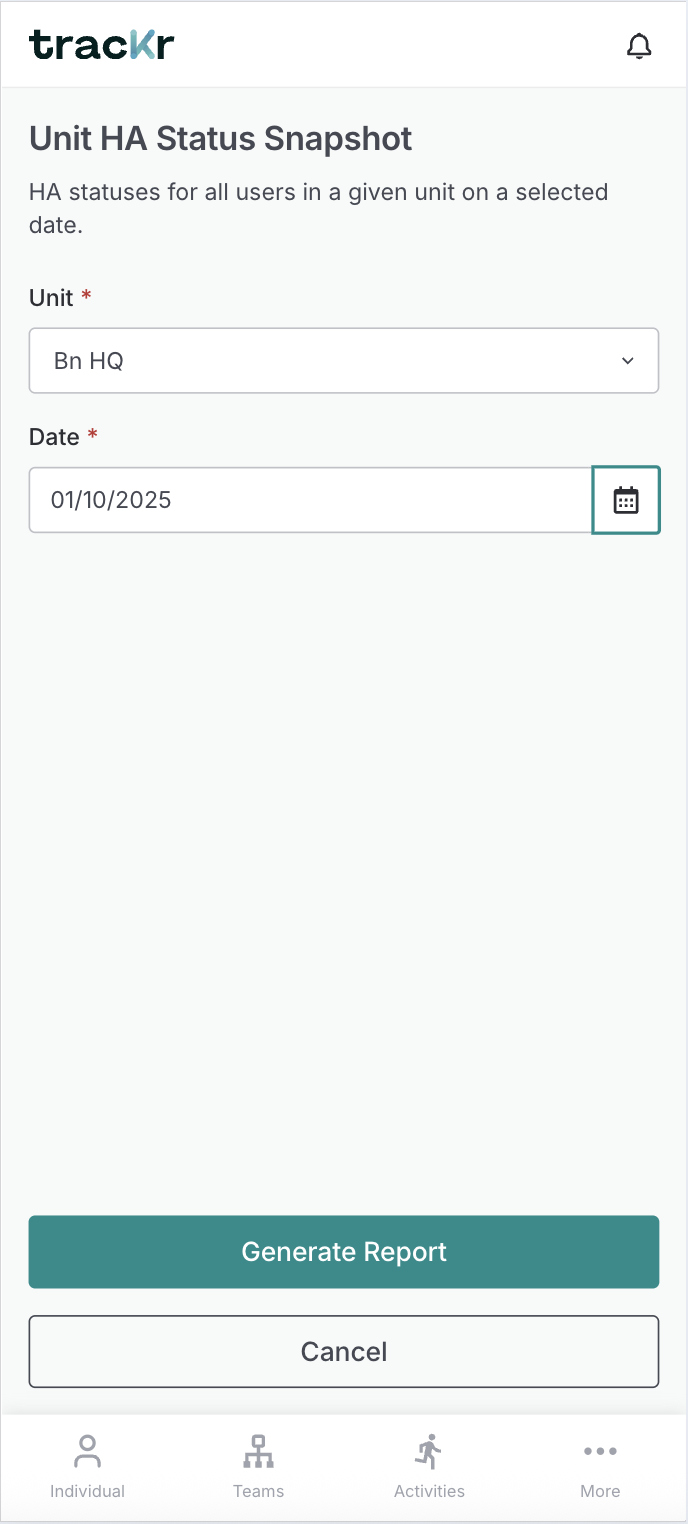Open the notifications bell
The width and height of the screenshot is (688, 1524).
[638, 46]
